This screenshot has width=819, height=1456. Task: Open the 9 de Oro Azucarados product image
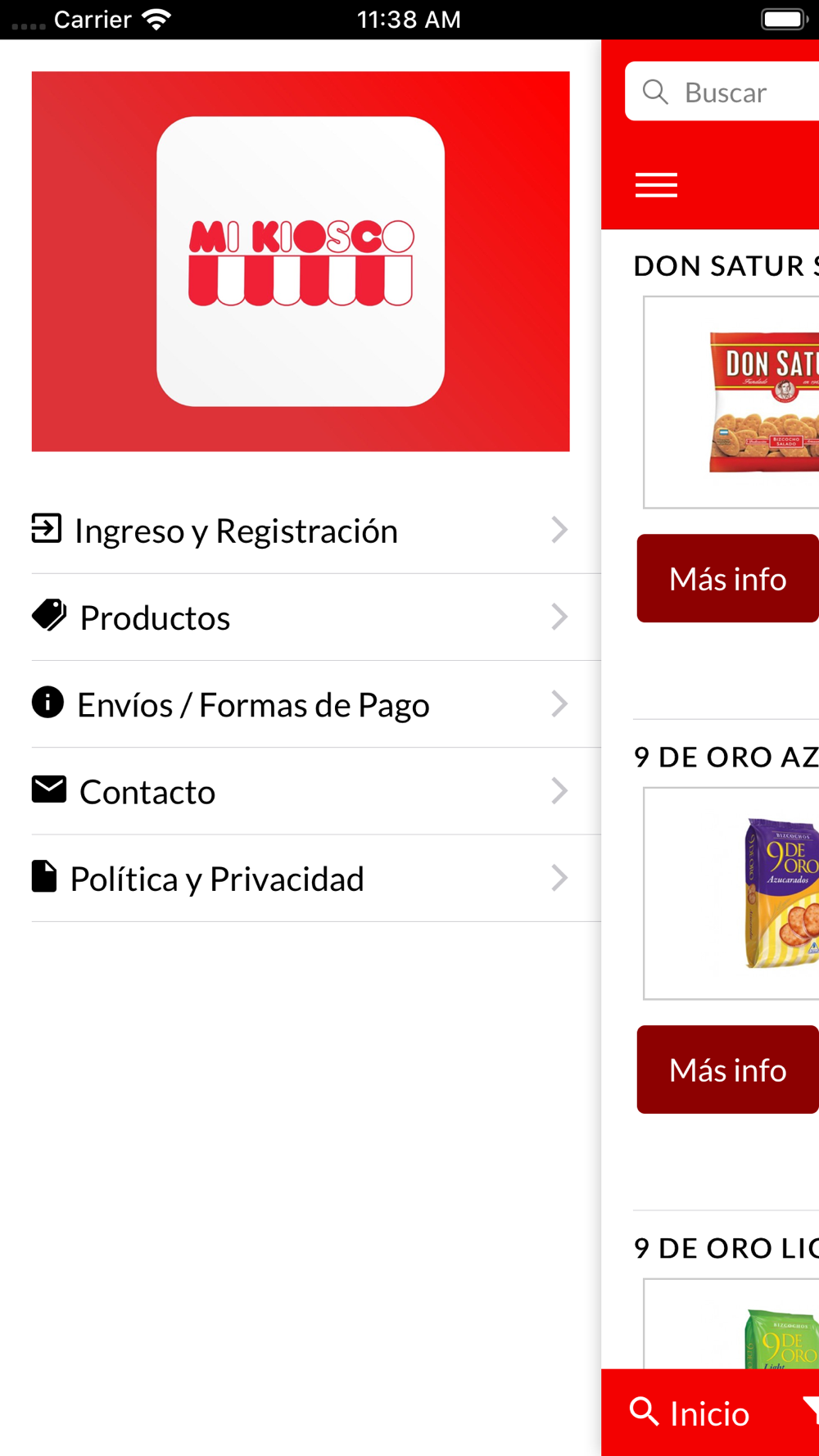731,893
